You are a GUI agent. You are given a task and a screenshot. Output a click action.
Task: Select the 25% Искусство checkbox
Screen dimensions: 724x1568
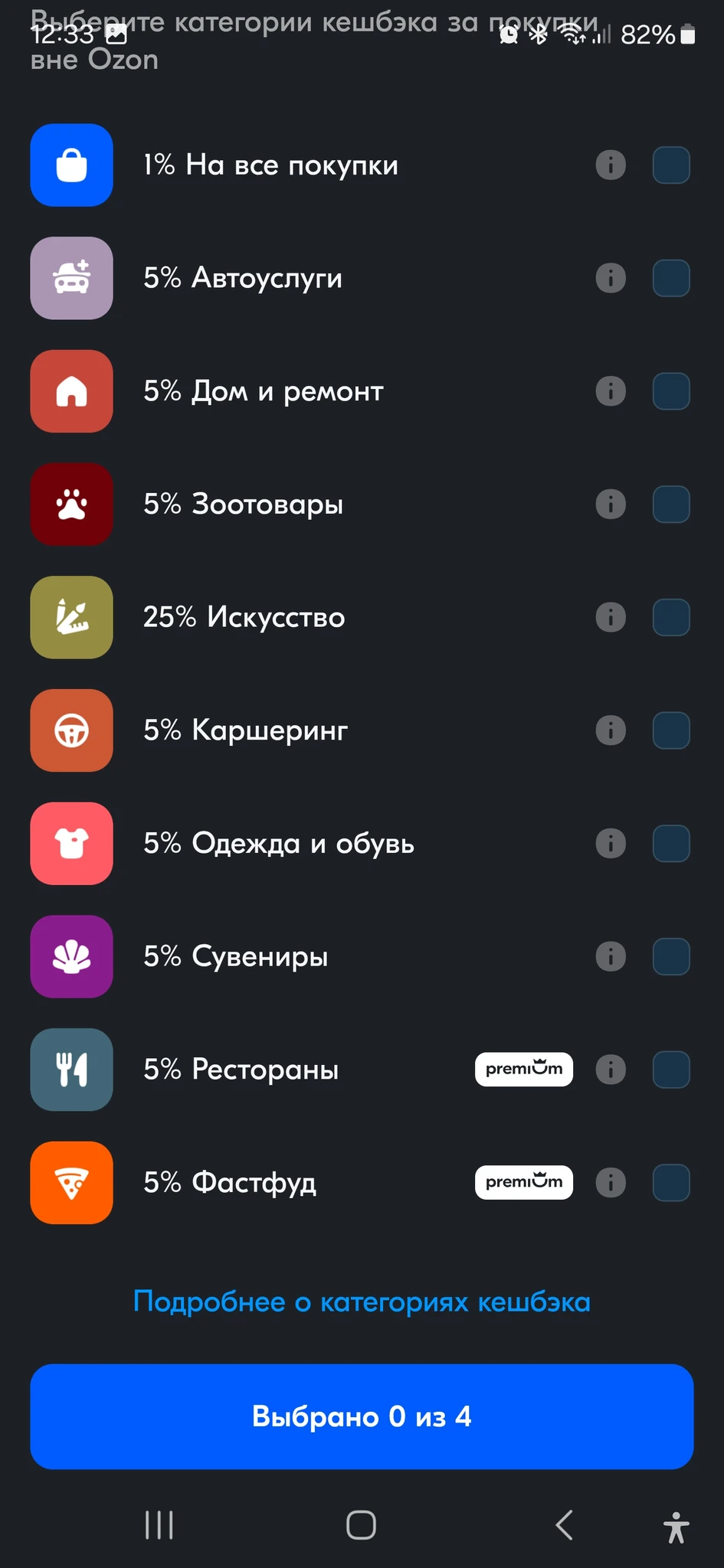pyautogui.click(x=670, y=617)
